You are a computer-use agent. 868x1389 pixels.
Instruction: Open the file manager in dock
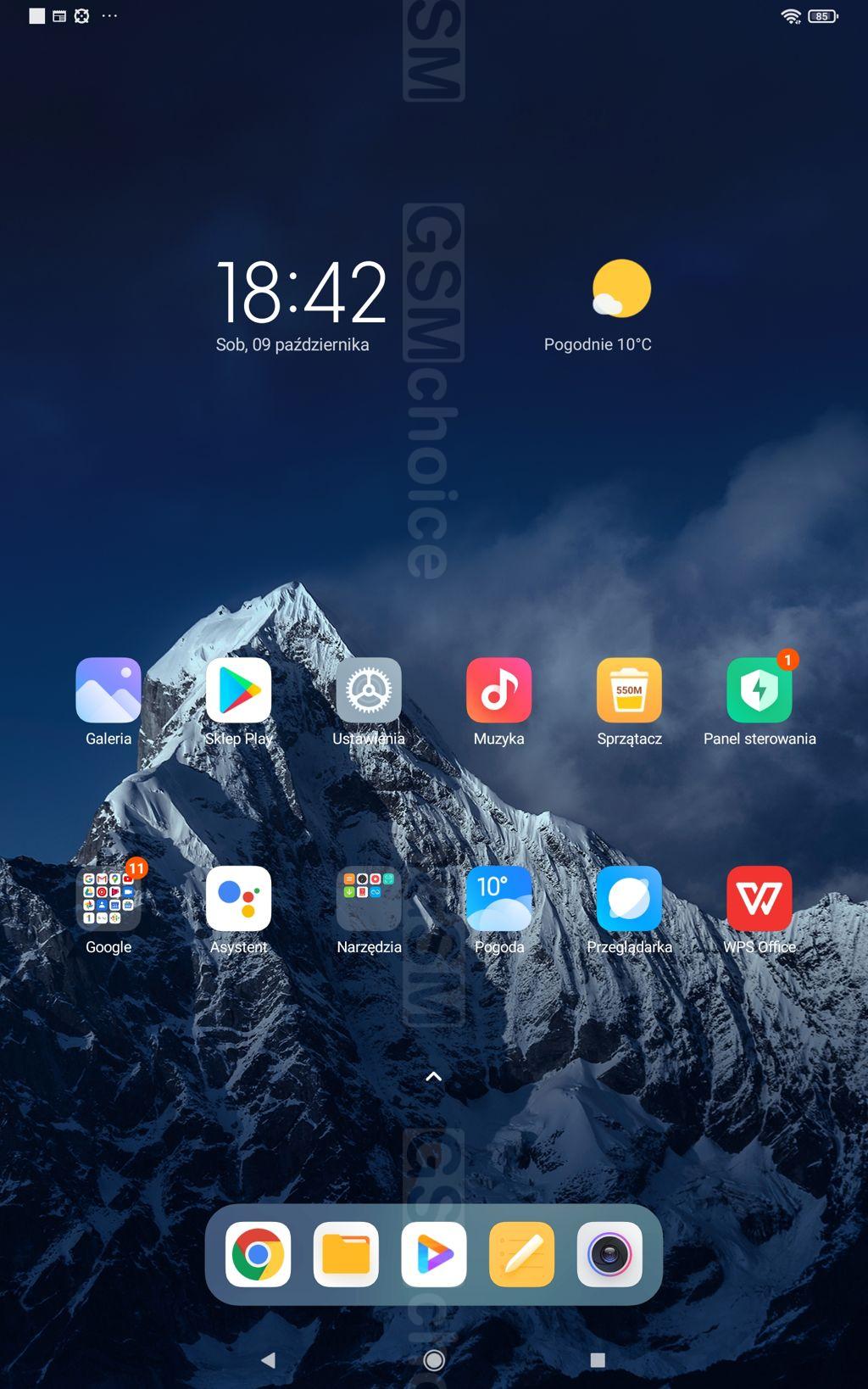346,1254
